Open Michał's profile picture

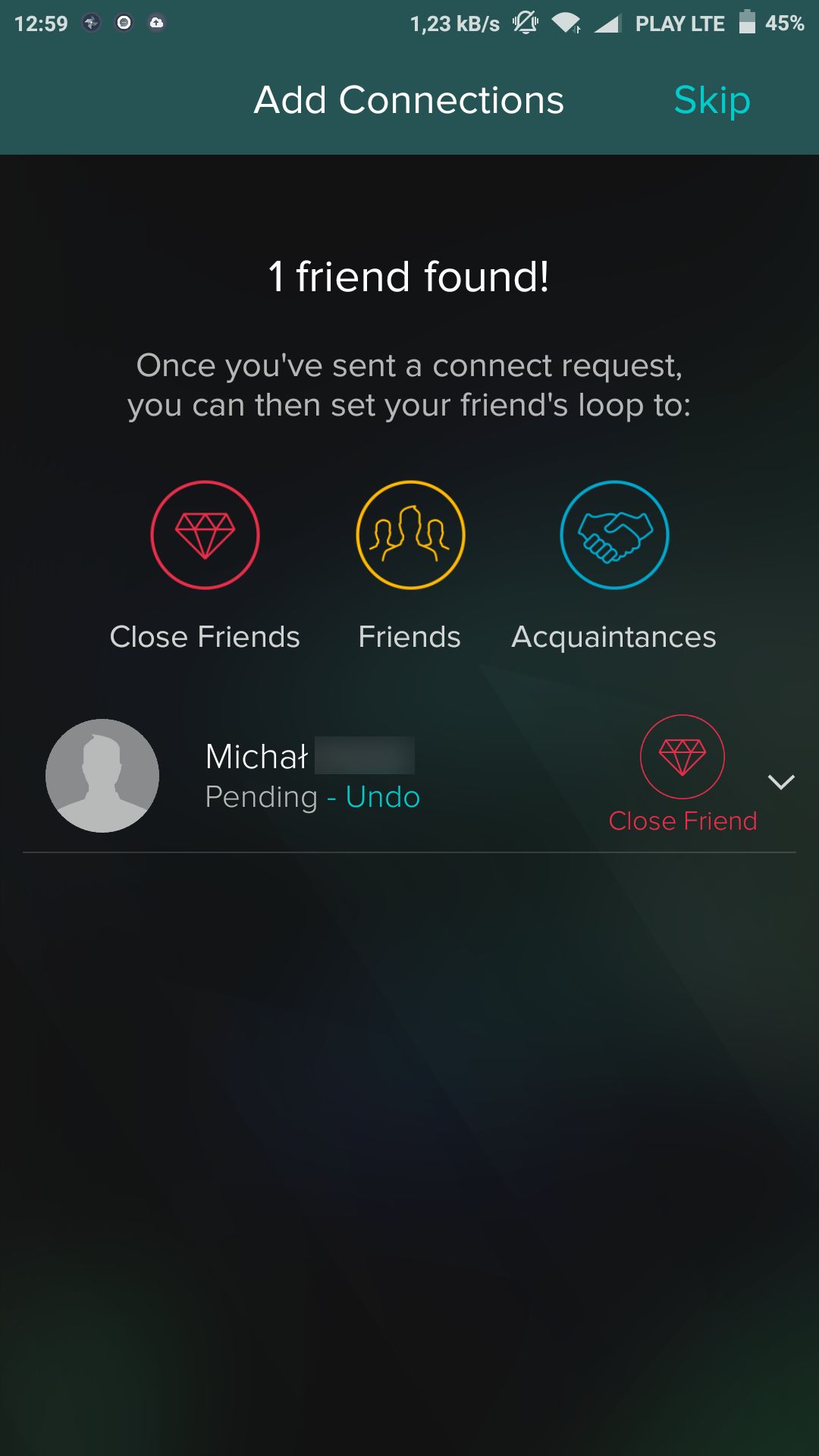tap(102, 776)
